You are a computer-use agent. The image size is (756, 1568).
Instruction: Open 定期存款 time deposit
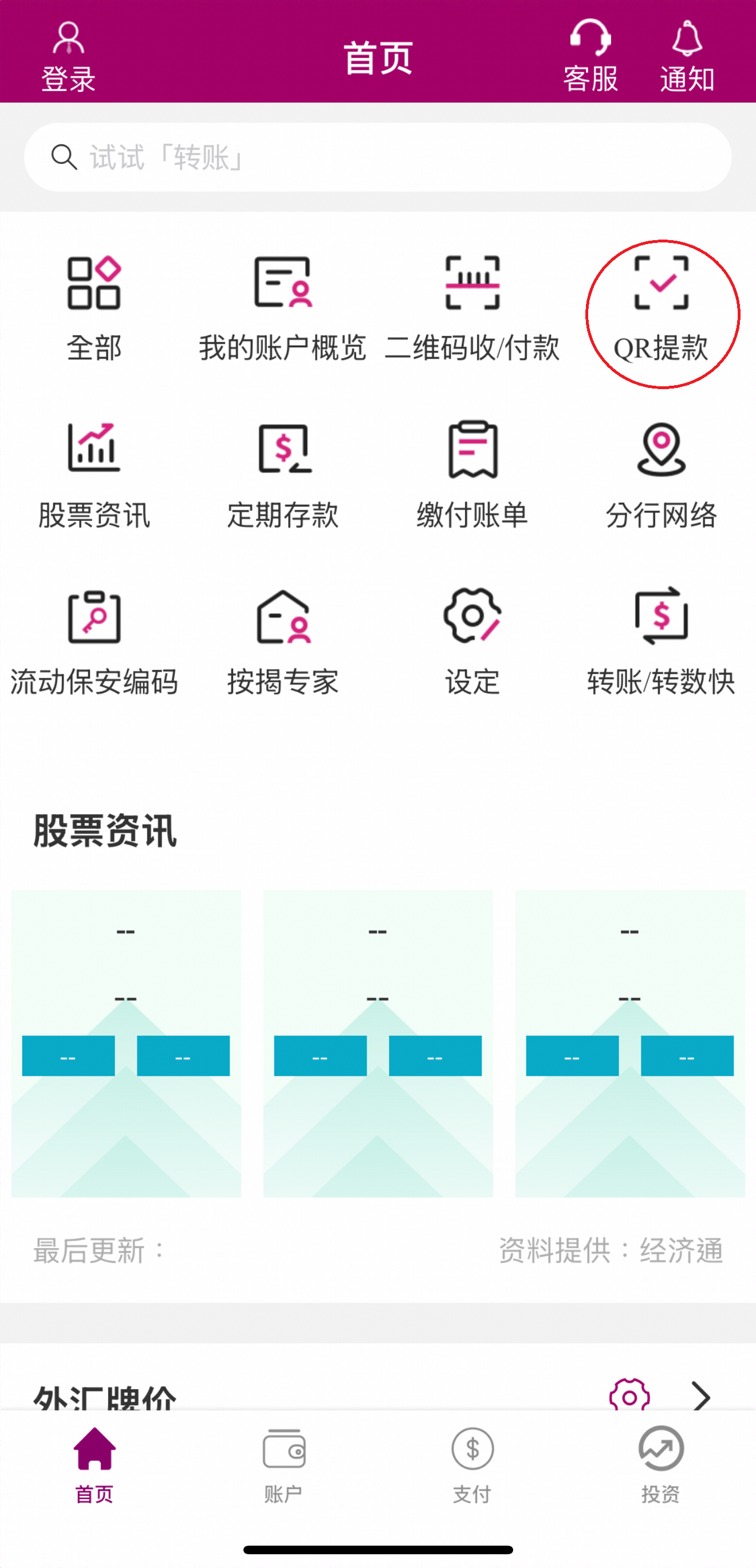coord(283,476)
